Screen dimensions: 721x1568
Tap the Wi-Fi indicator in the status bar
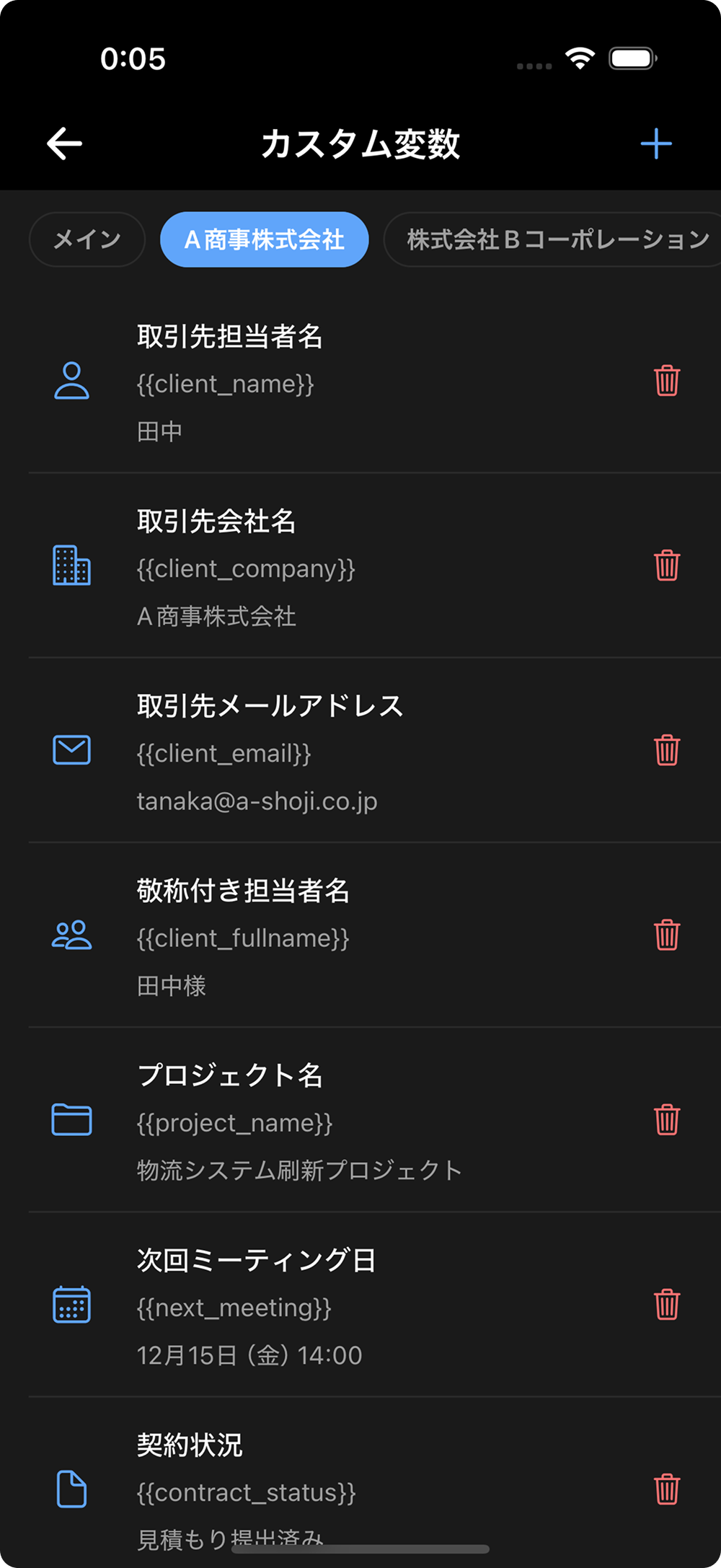[x=579, y=58]
